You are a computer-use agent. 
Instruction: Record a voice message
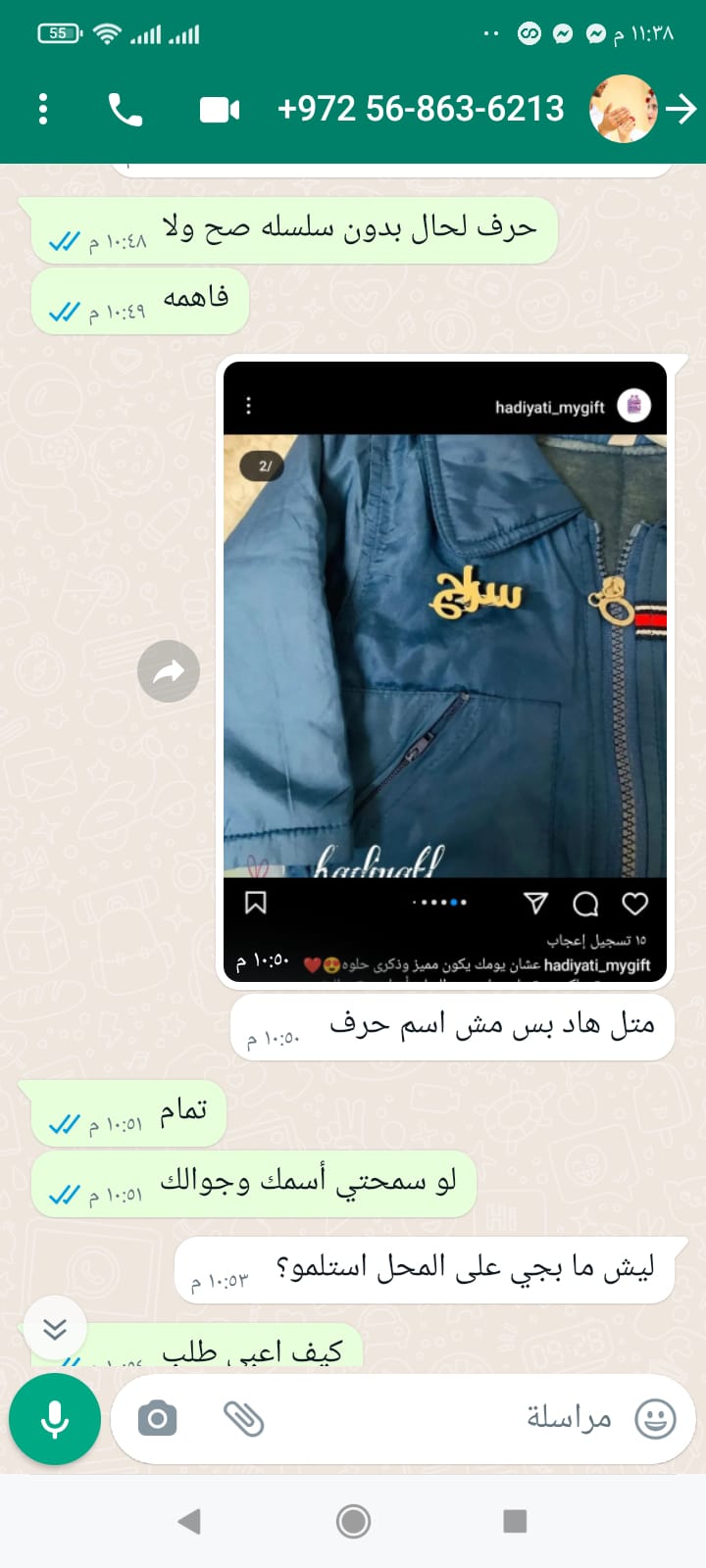(x=55, y=1418)
